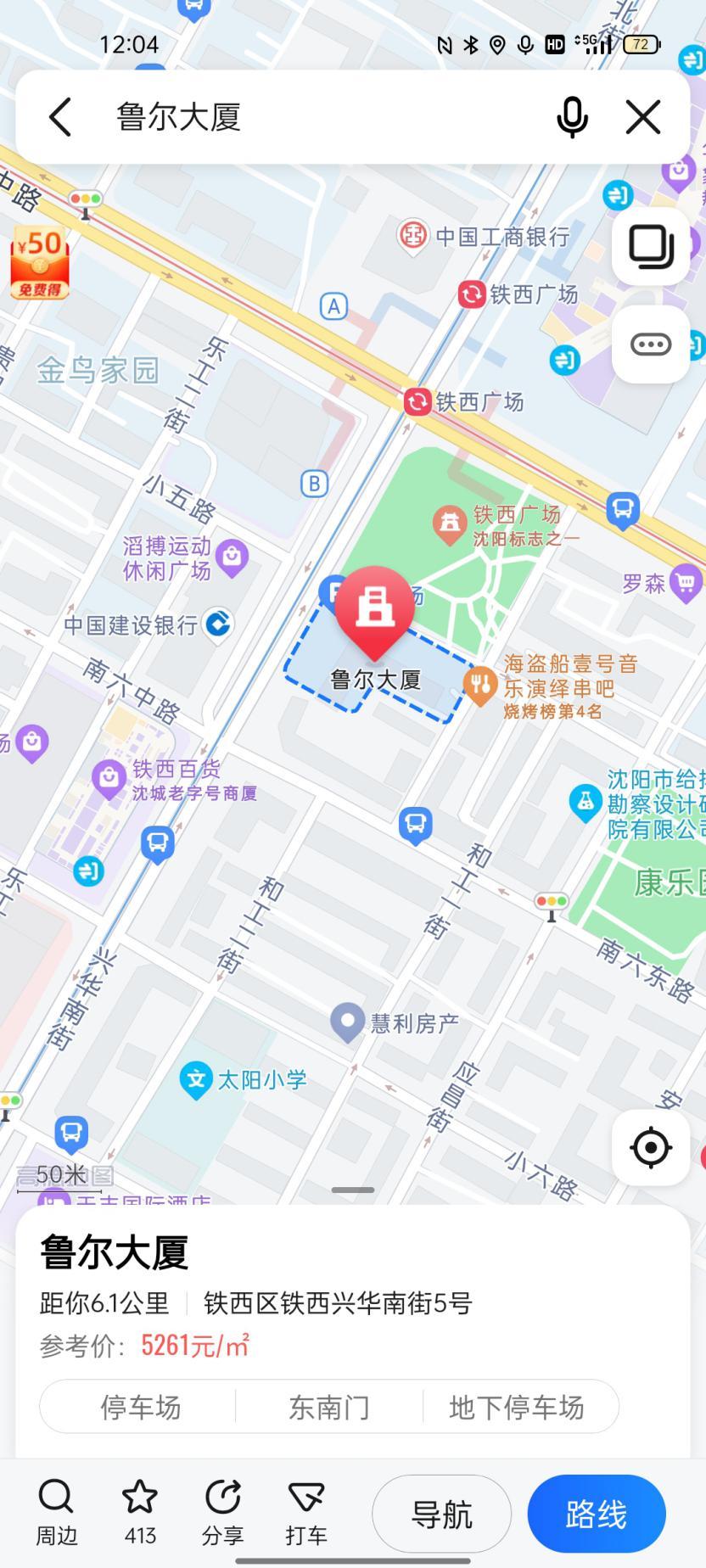This screenshot has width=706, height=1568.
Task: Edit the 鲁尔大厦 search field
Action: coord(322,117)
